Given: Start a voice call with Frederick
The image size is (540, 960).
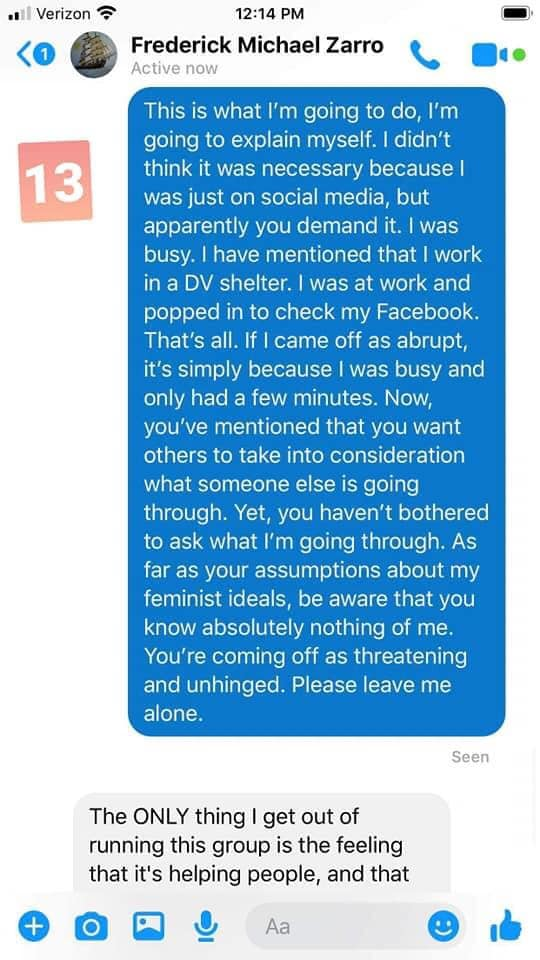Looking at the screenshot, I should point(424,55).
